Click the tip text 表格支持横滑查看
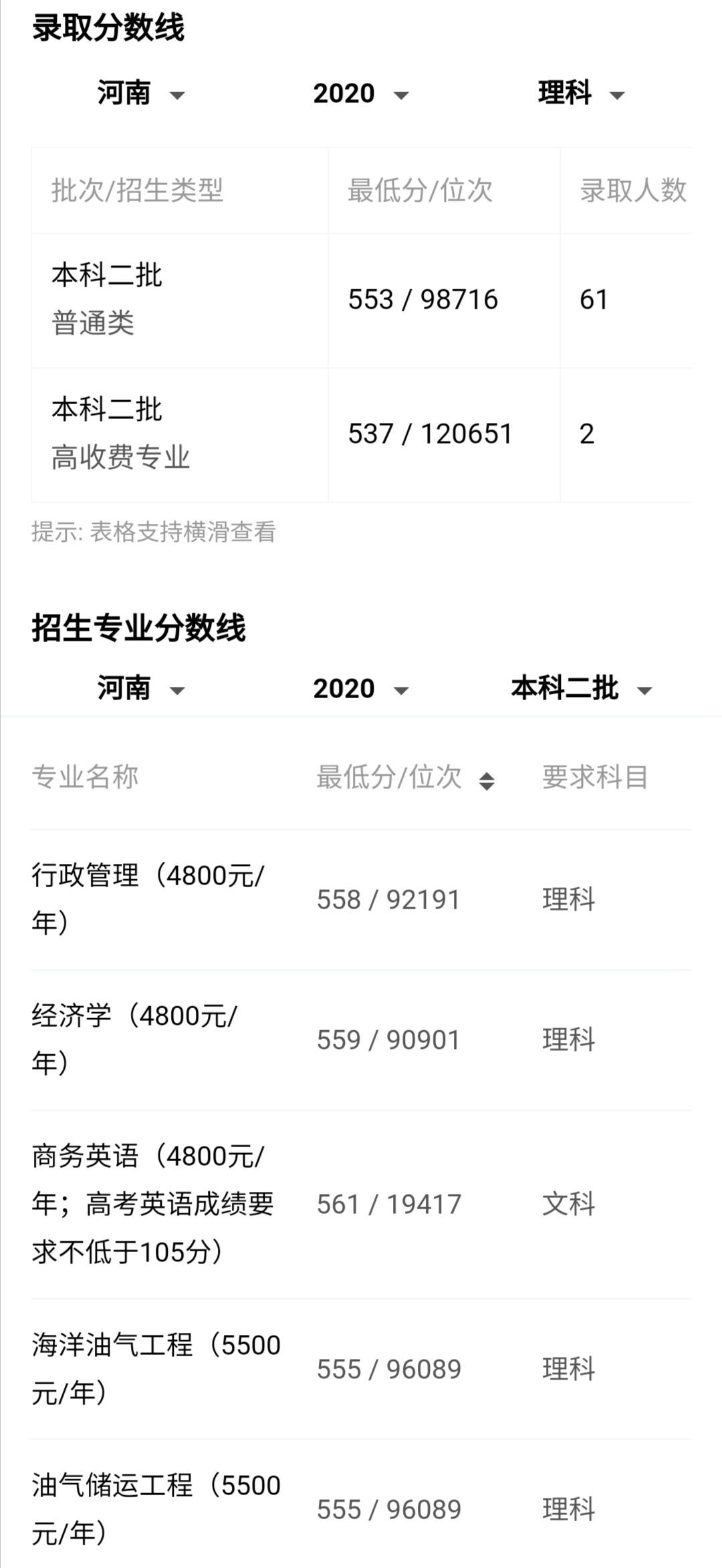Screen dimensions: 722x1568 [155, 534]
